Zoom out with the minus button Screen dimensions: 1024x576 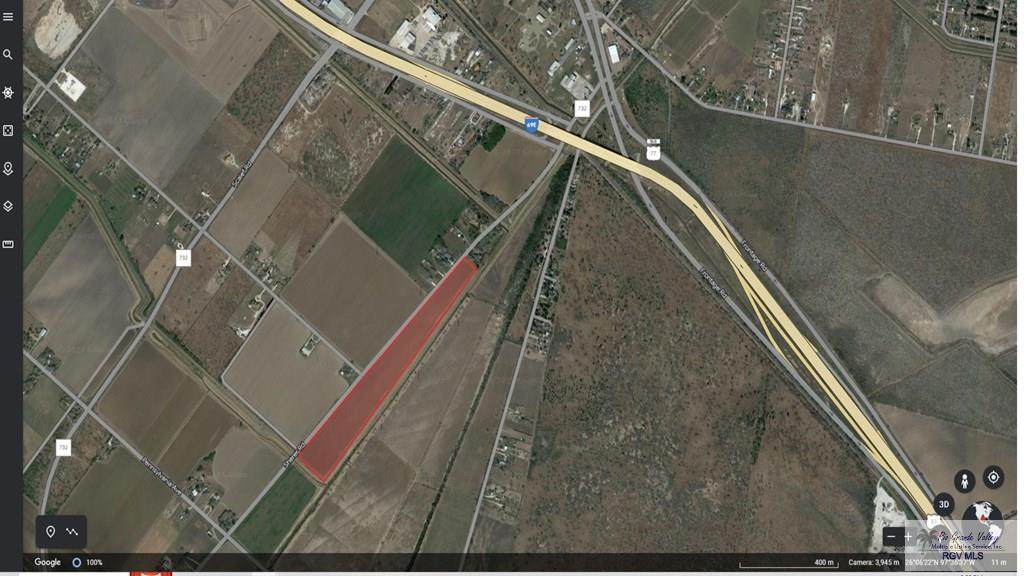pos(891,537)
